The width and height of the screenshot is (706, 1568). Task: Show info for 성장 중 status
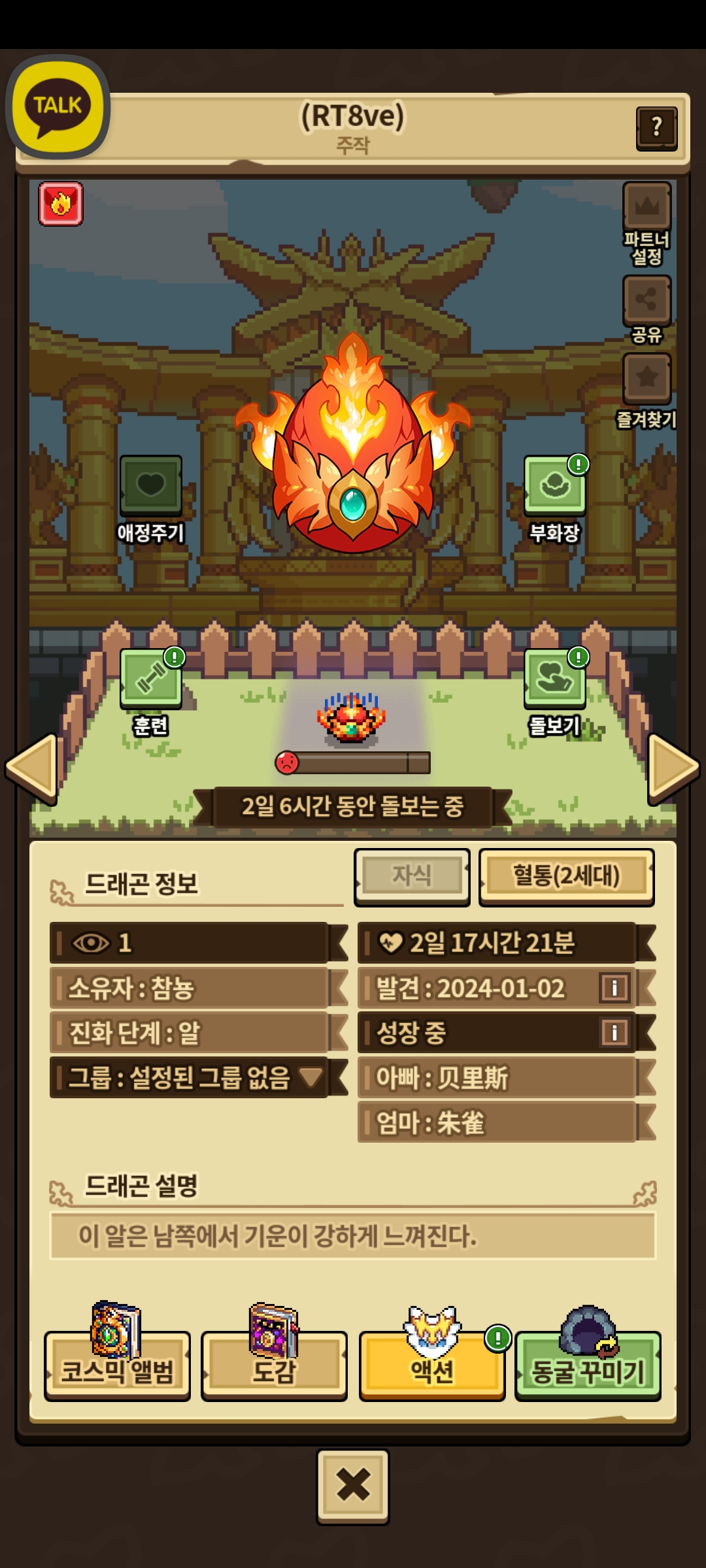coord(614,1033)
